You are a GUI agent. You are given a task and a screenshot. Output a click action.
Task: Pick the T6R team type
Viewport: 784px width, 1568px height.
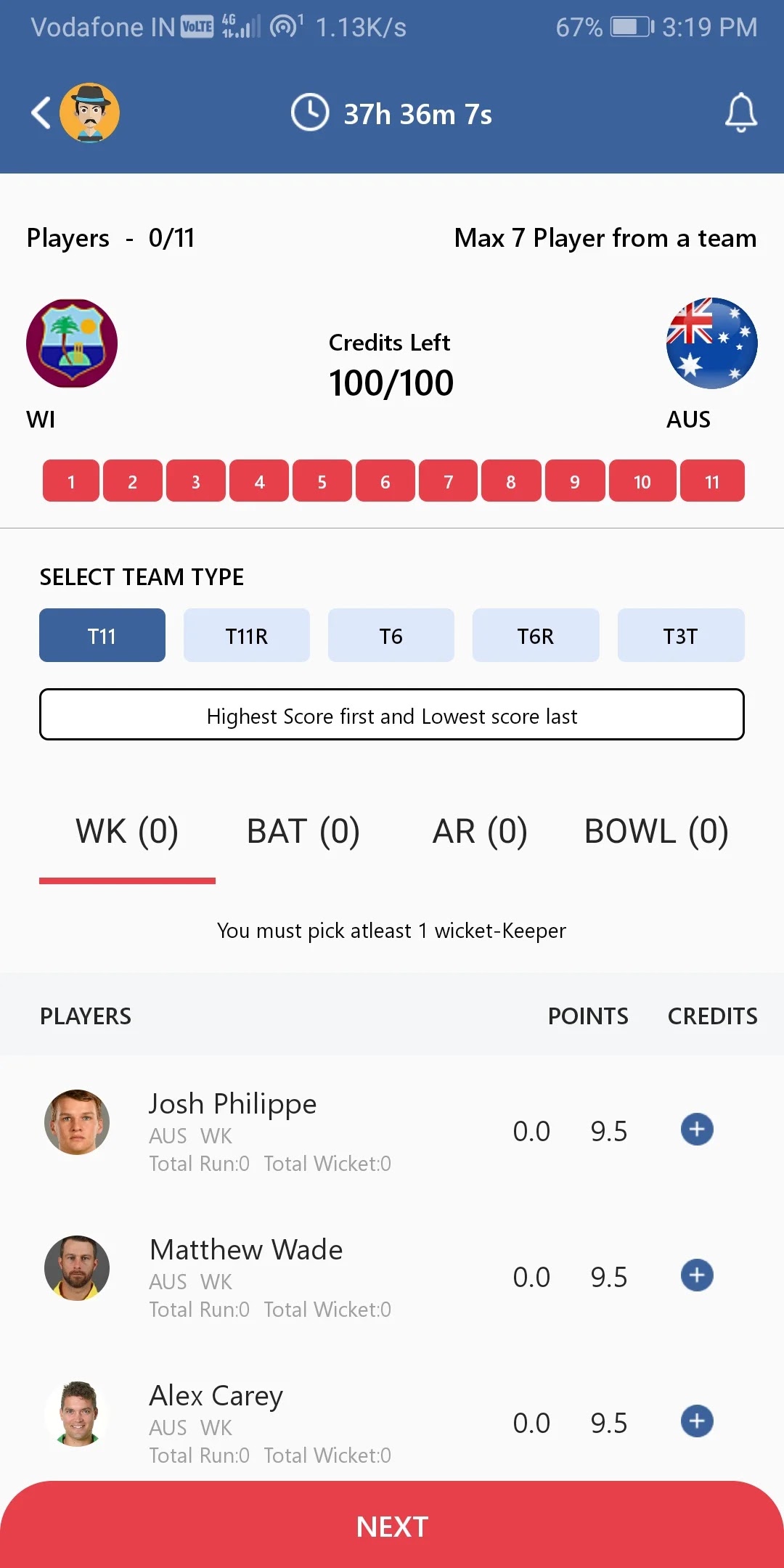536,636
